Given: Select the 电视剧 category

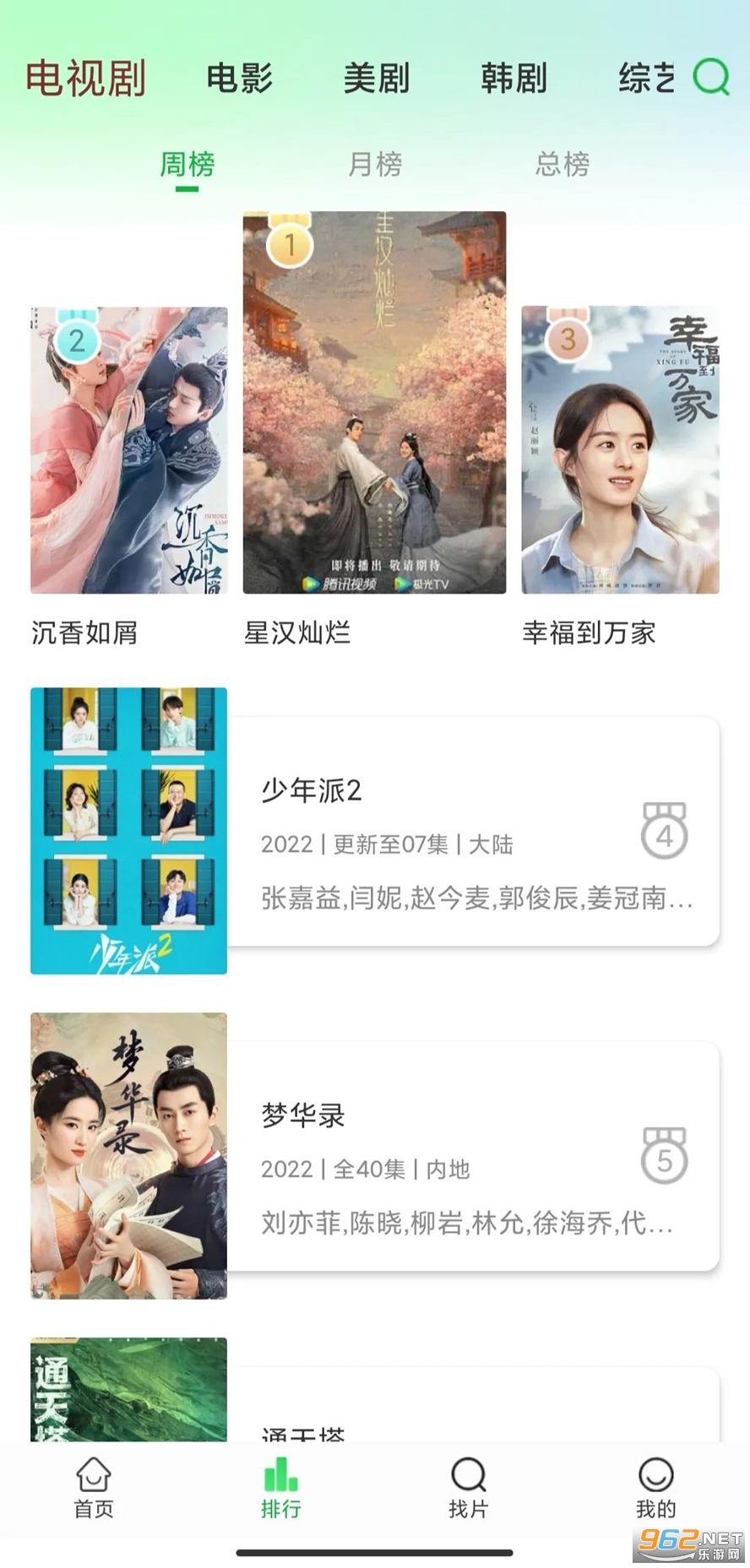Looking at the screenshot, I should pos(85,79).
